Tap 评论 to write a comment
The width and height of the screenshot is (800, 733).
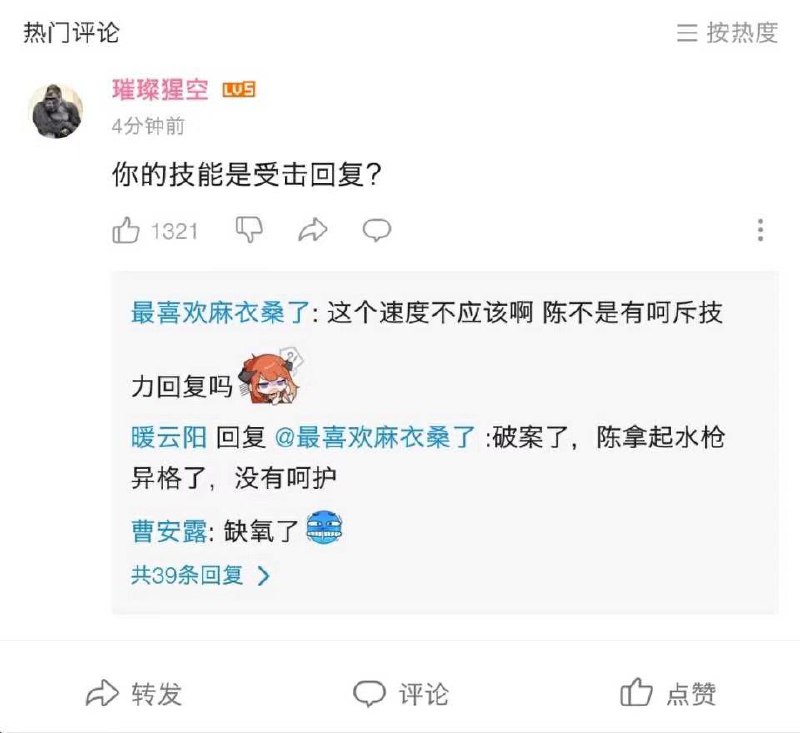[401, 693]
